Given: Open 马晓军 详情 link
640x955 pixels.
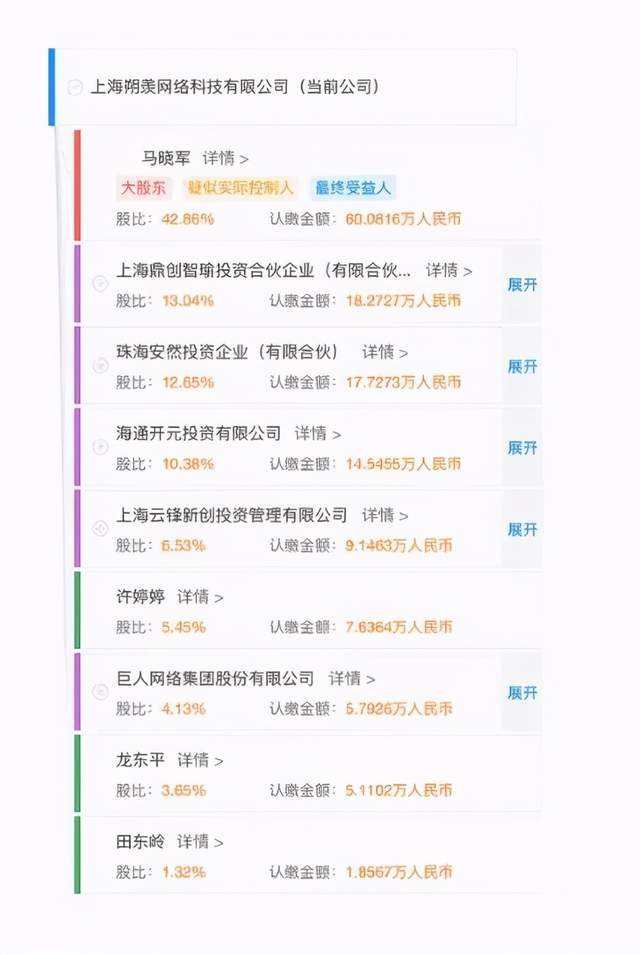Looking at the screenshot, I should coord(225,158).
